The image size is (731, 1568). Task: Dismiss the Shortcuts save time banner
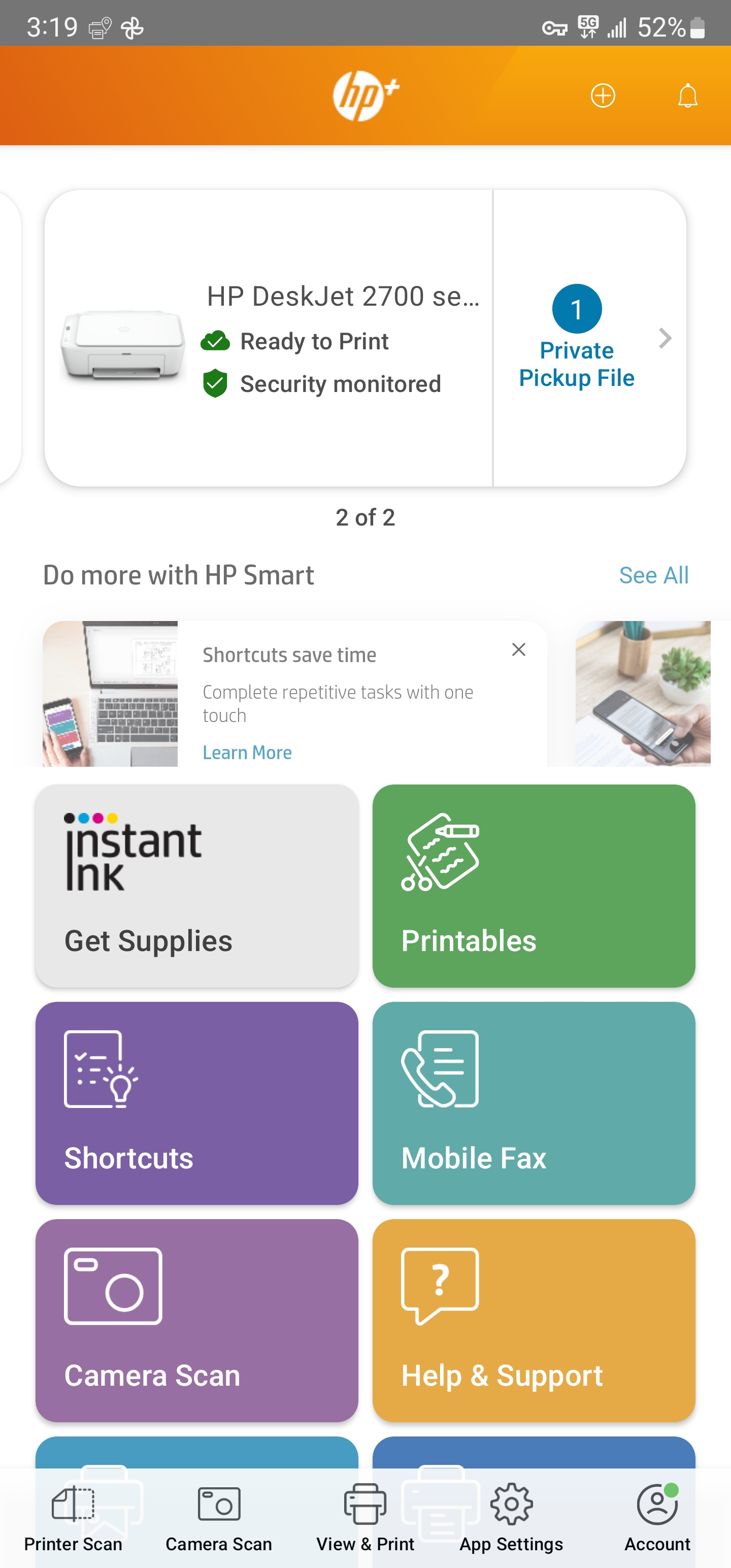click(519, 649)
